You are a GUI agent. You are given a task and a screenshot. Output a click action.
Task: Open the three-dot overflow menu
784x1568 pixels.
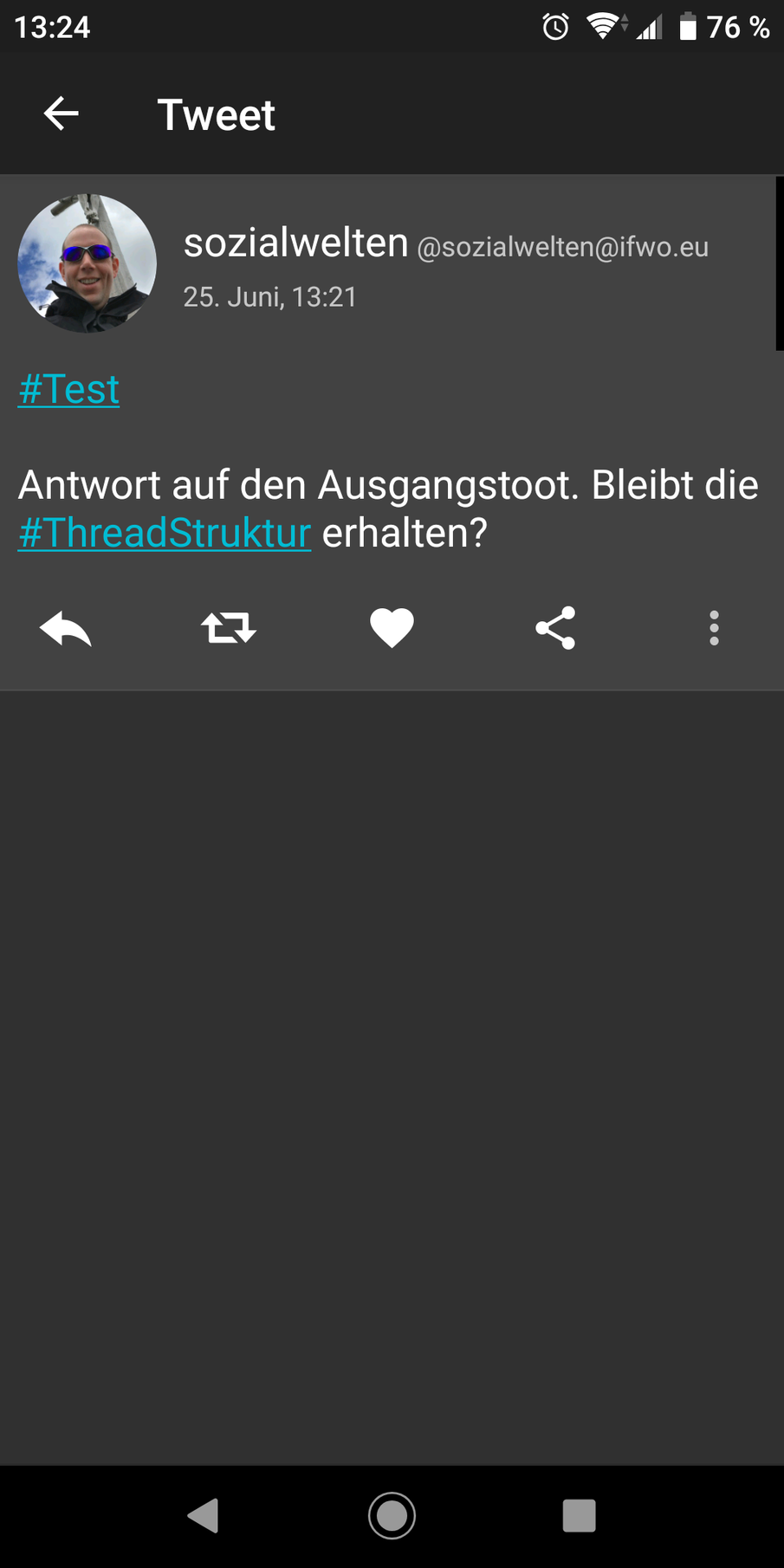714,628
